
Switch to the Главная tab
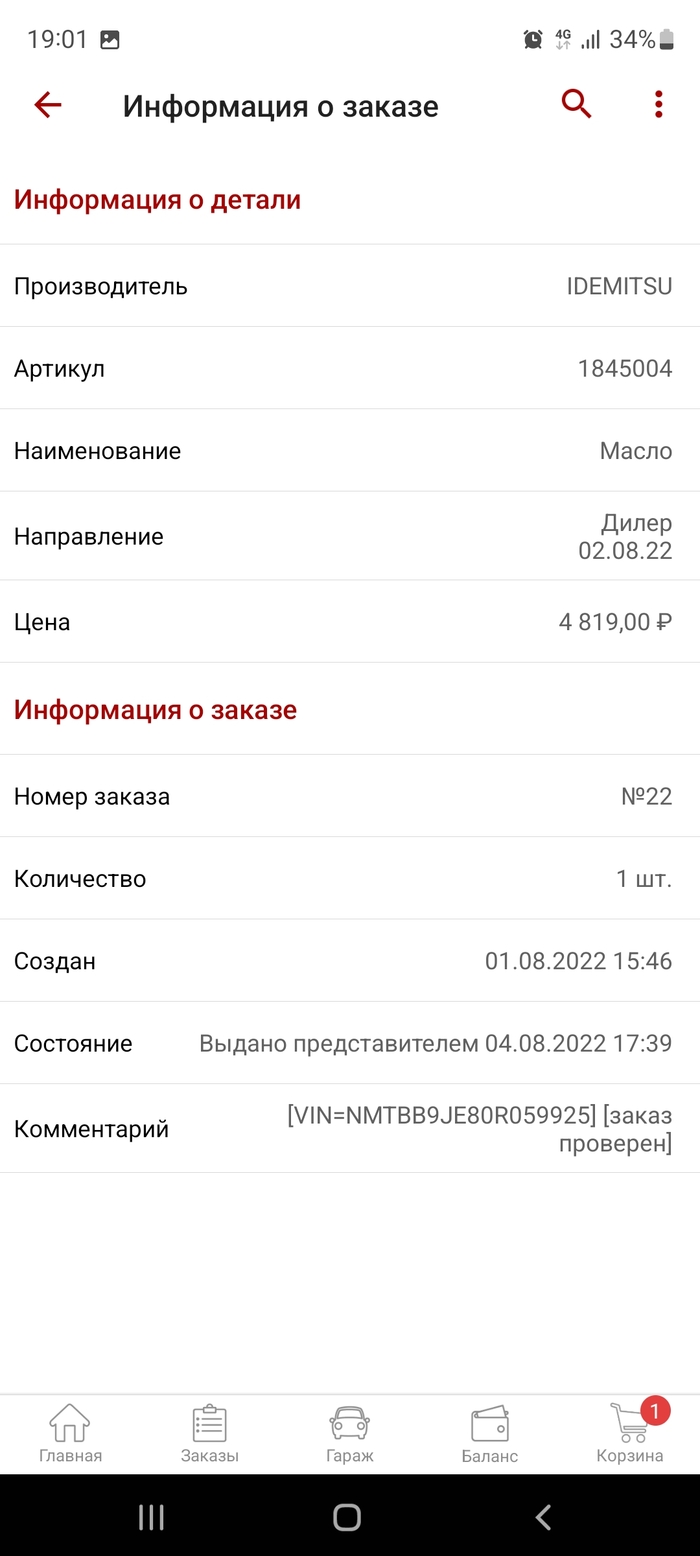(70, 1434)
